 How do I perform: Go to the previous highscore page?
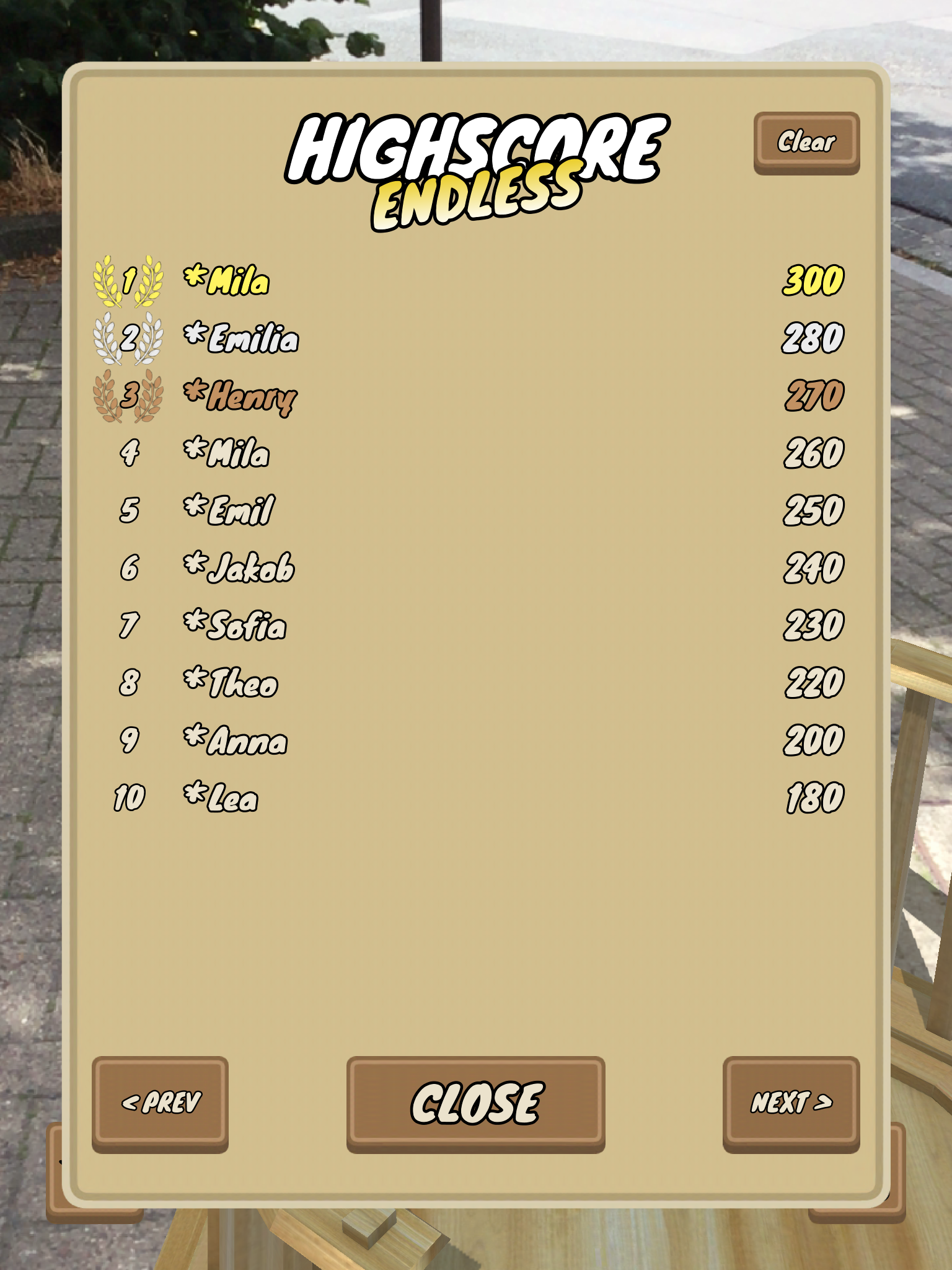[x=160, y=1102]
